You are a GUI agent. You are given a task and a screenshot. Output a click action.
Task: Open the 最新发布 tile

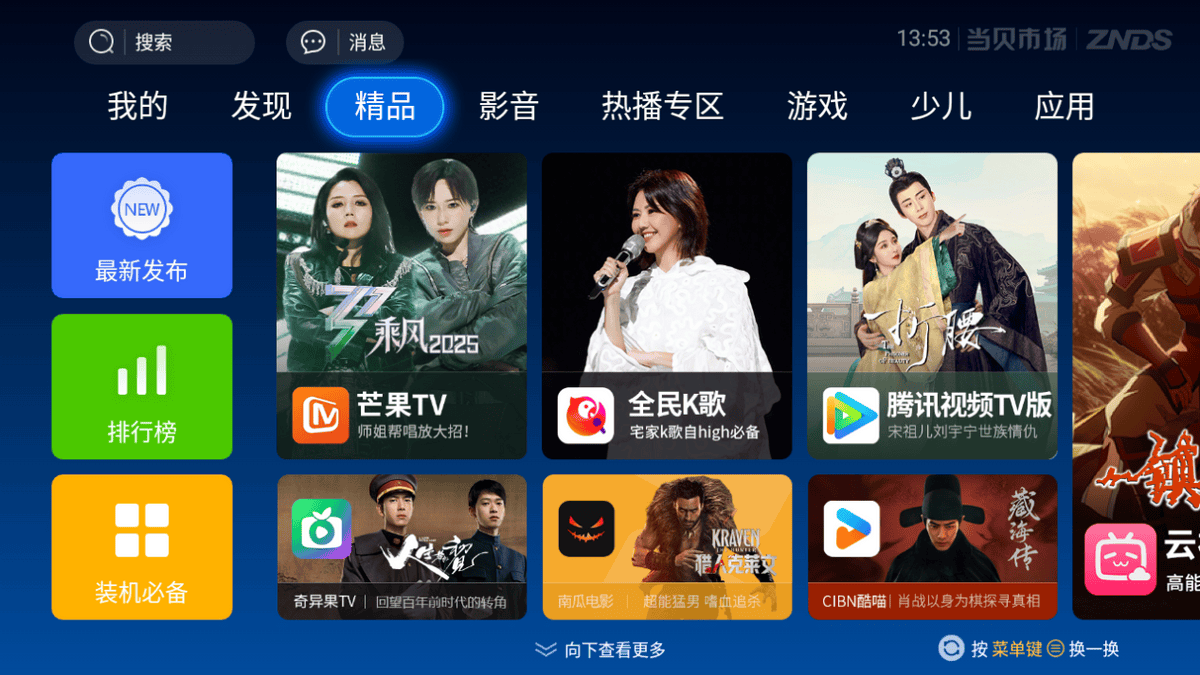[x=142, y=225]
